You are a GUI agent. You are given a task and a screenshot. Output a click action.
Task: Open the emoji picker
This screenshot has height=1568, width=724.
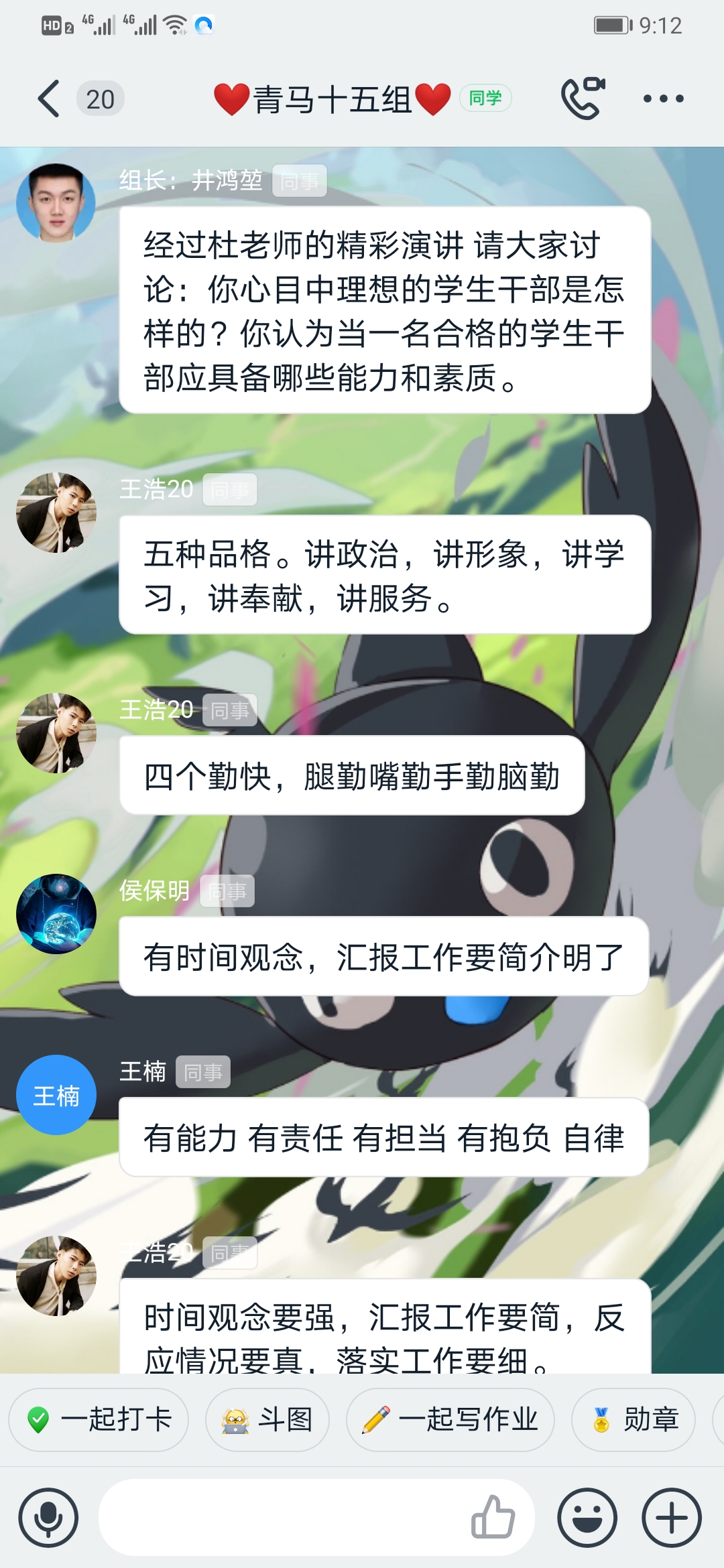(587, 1518)
